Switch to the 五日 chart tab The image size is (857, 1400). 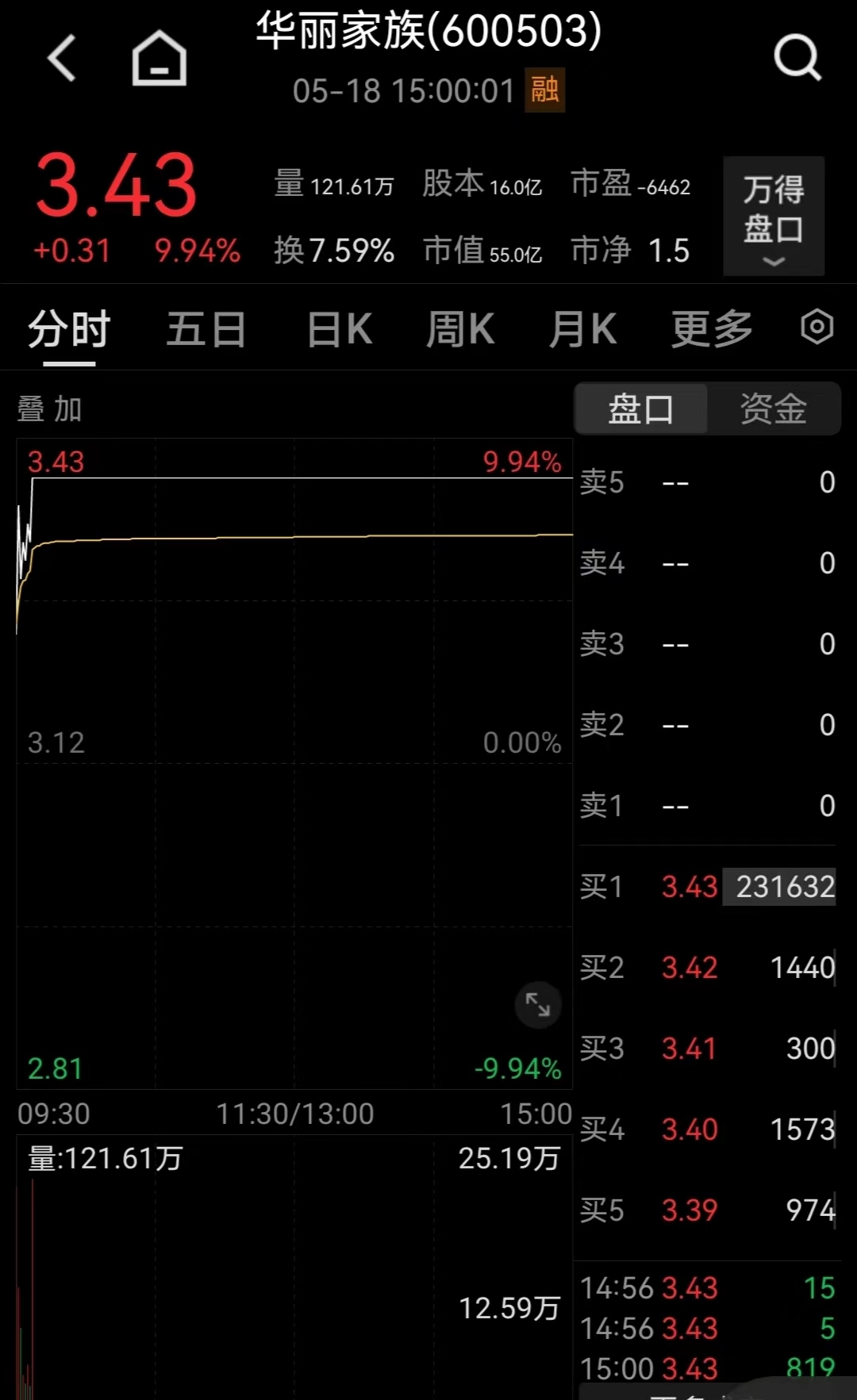(x=206, y=329)
